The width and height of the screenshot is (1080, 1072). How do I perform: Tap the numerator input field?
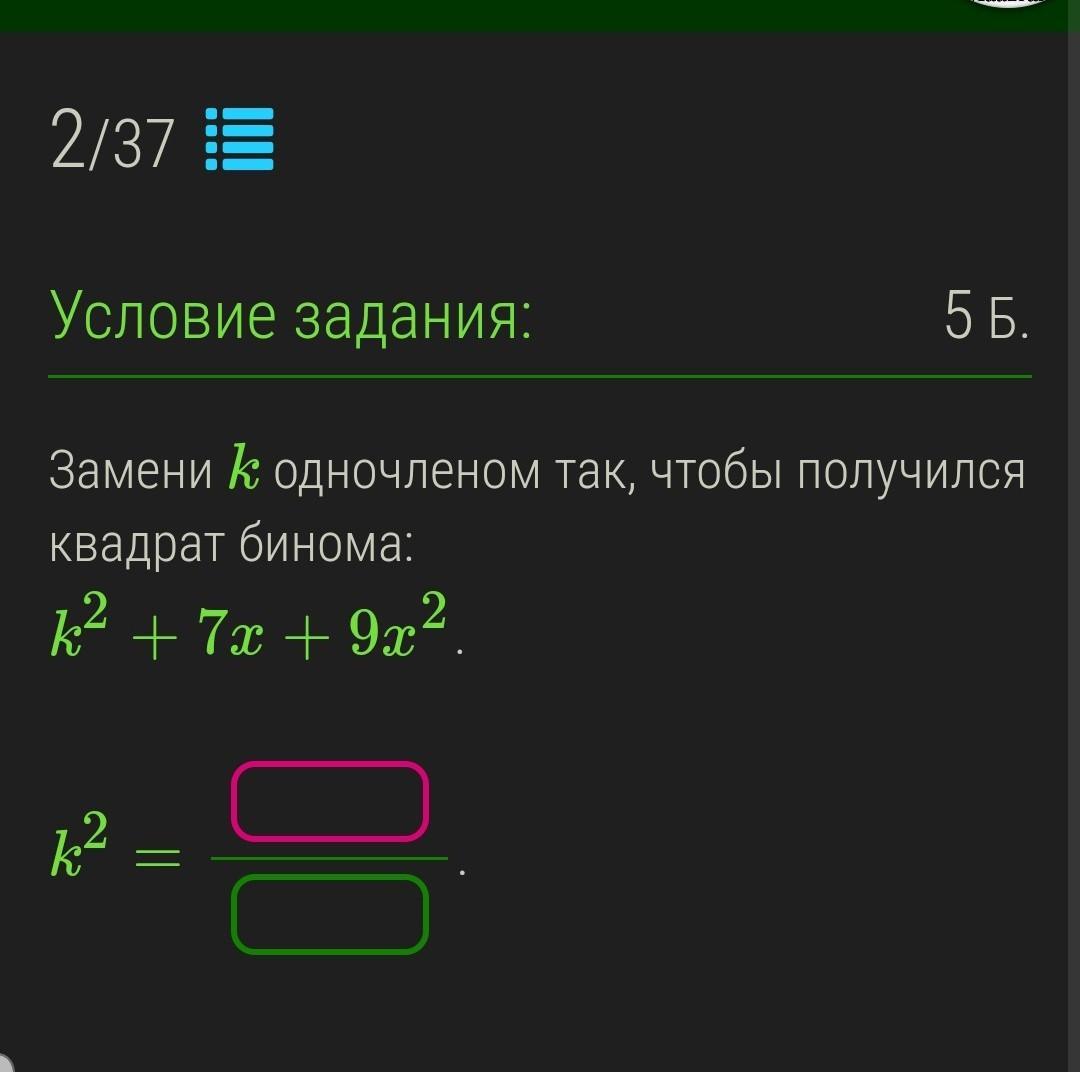[x=330, y=801]
